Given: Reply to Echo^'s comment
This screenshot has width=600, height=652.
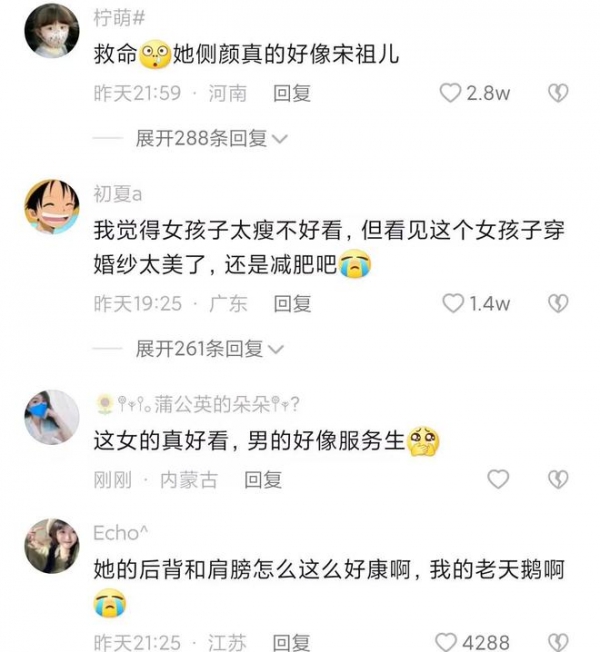Looking at the screenshot, I should (x=292, y=641).
